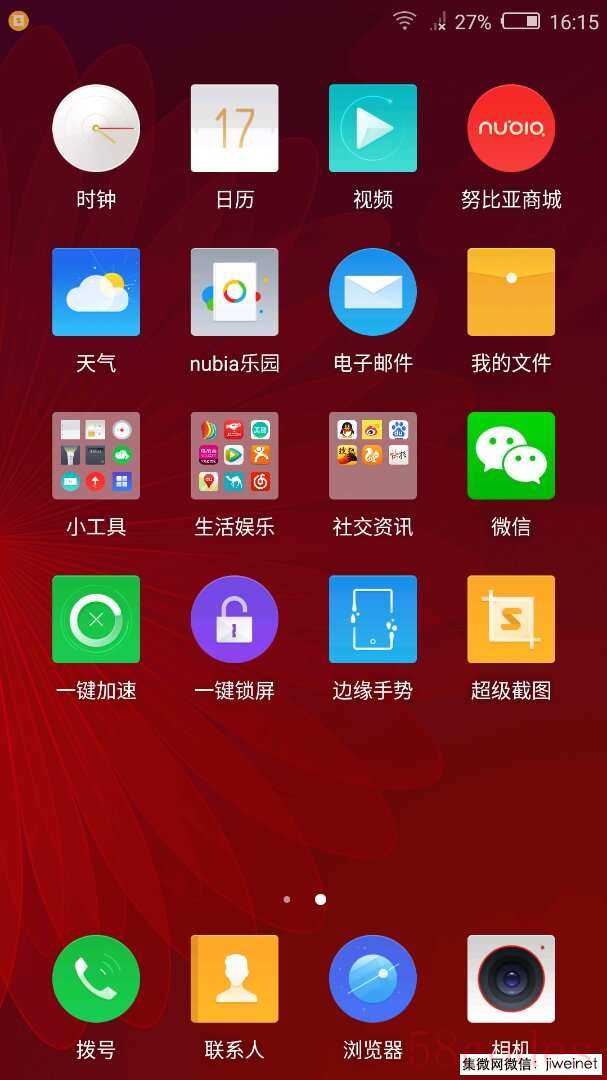
Task: Expand the 社交资讯 folder
Action: (x=373, y=456)
